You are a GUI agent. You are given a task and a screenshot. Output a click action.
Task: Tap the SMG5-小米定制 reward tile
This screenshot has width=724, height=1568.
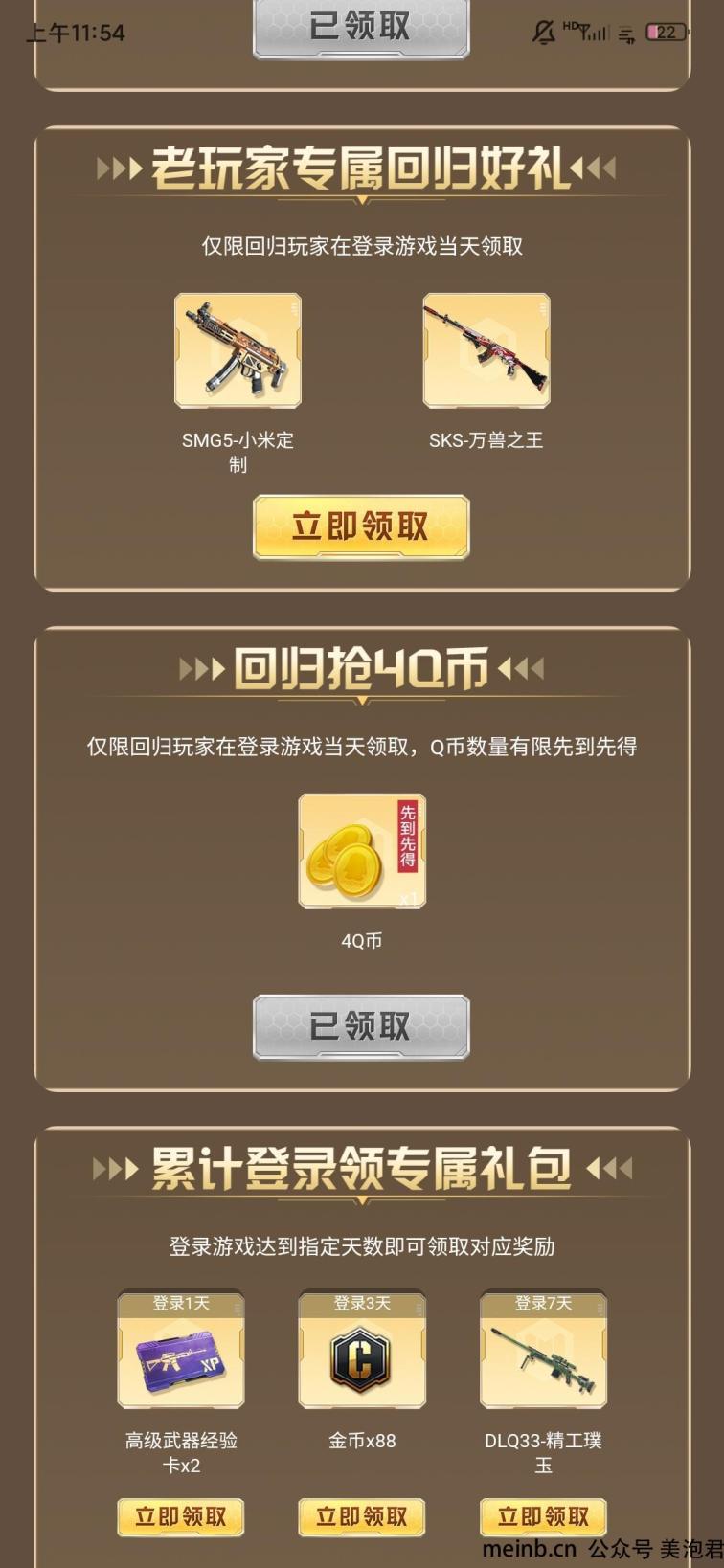point(238,351)
